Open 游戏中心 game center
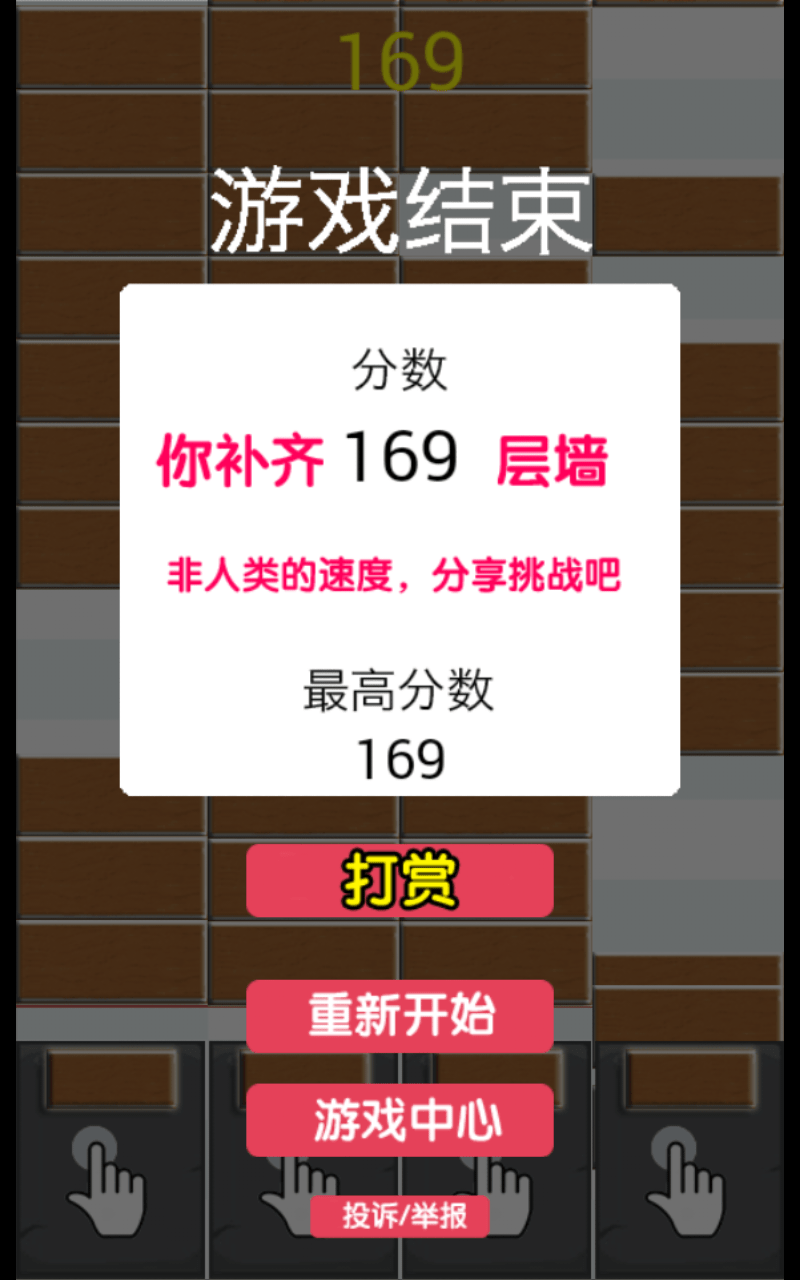 click(x=400, y=1120)
